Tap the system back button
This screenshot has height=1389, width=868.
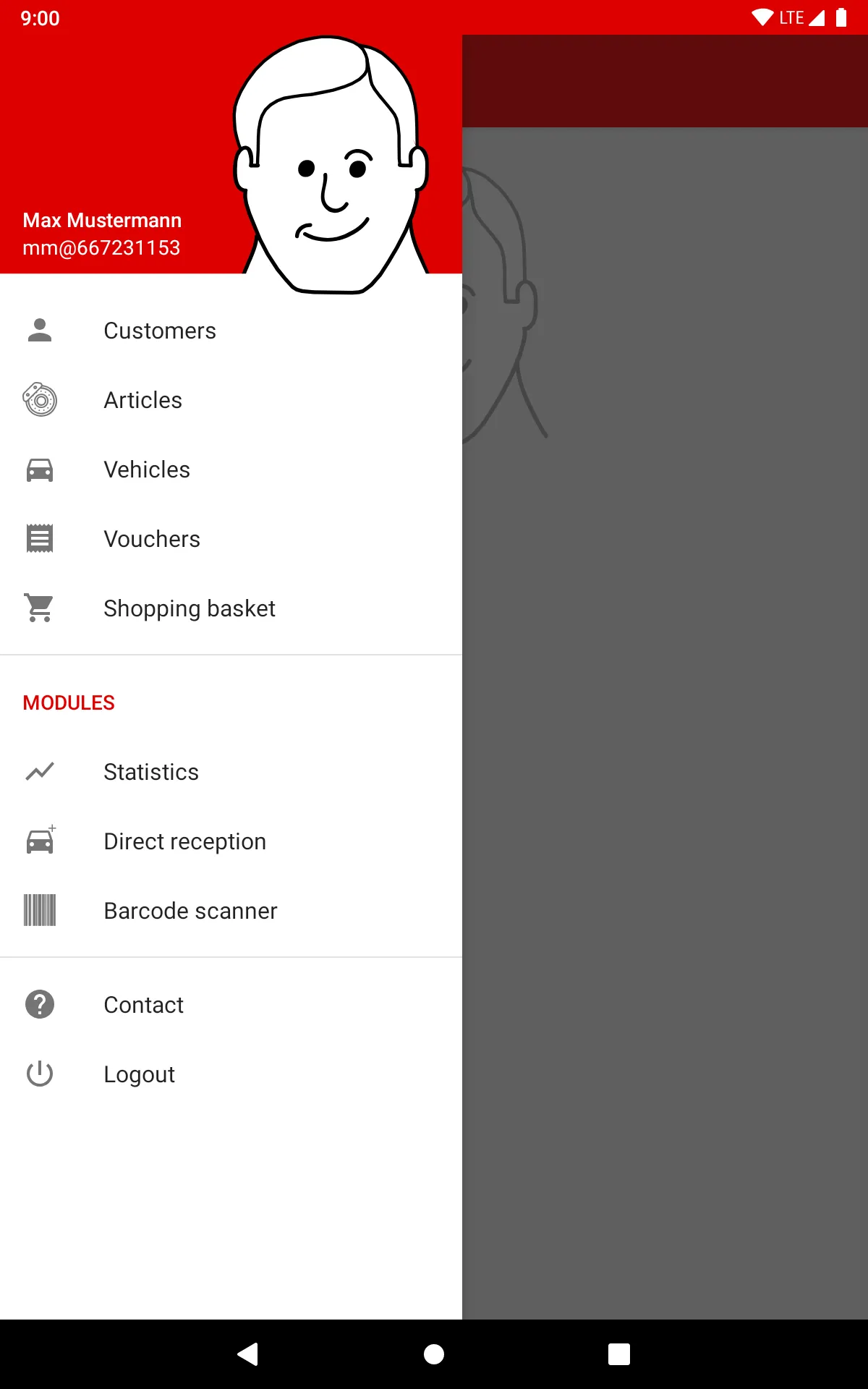[x=248, y=1354]
